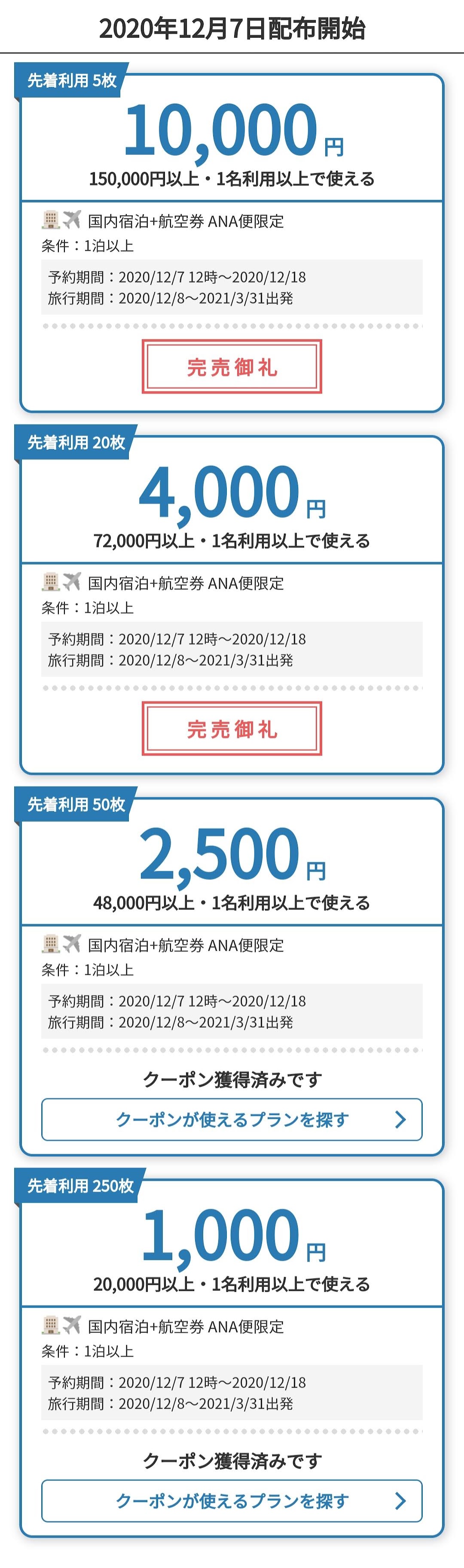Screen dimensions: 464x1568
Task: Find plans for the 1,000 yen coupon
Action: click(232, 1500)
